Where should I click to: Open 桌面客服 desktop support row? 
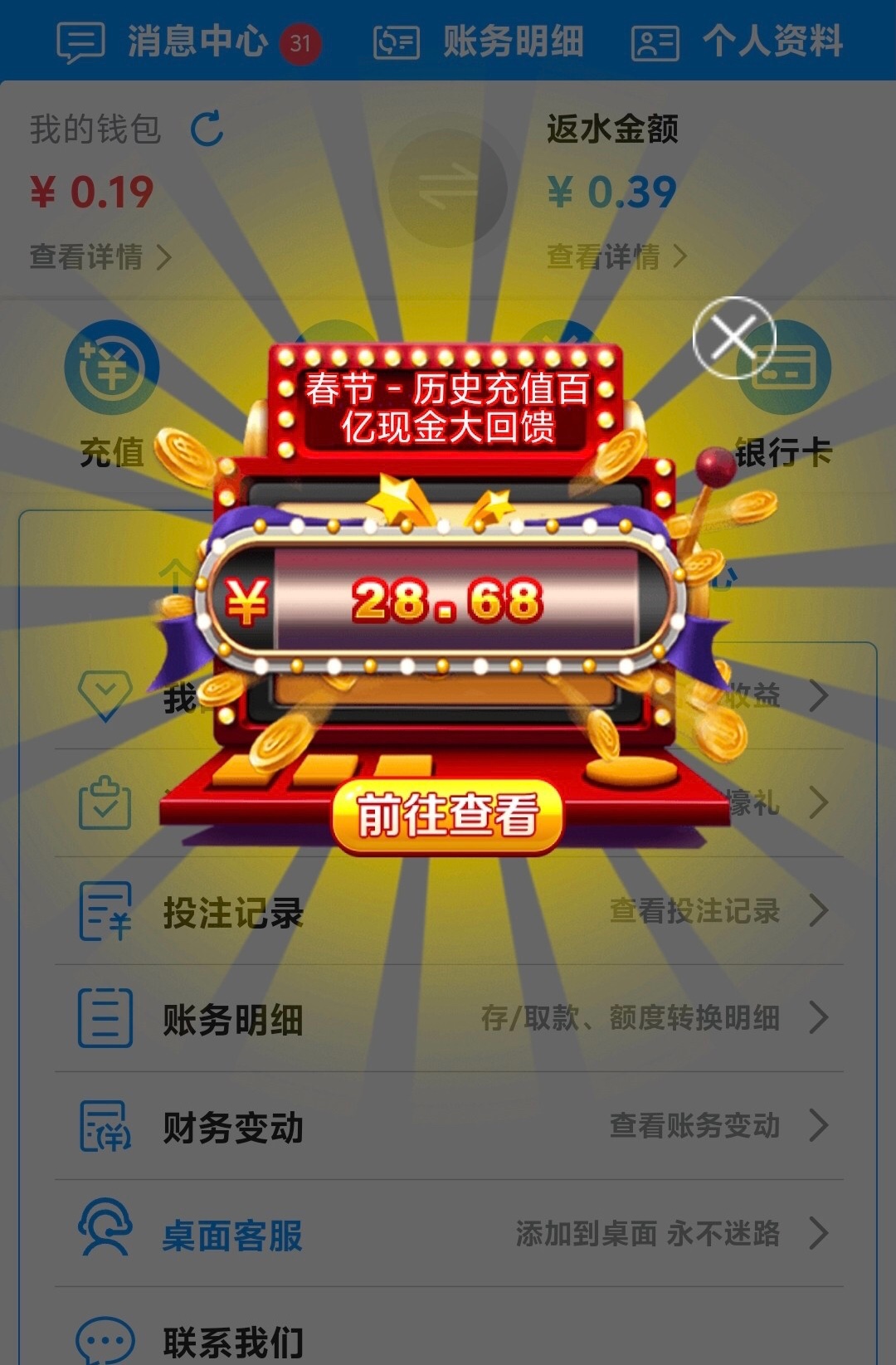(448, 1234)
